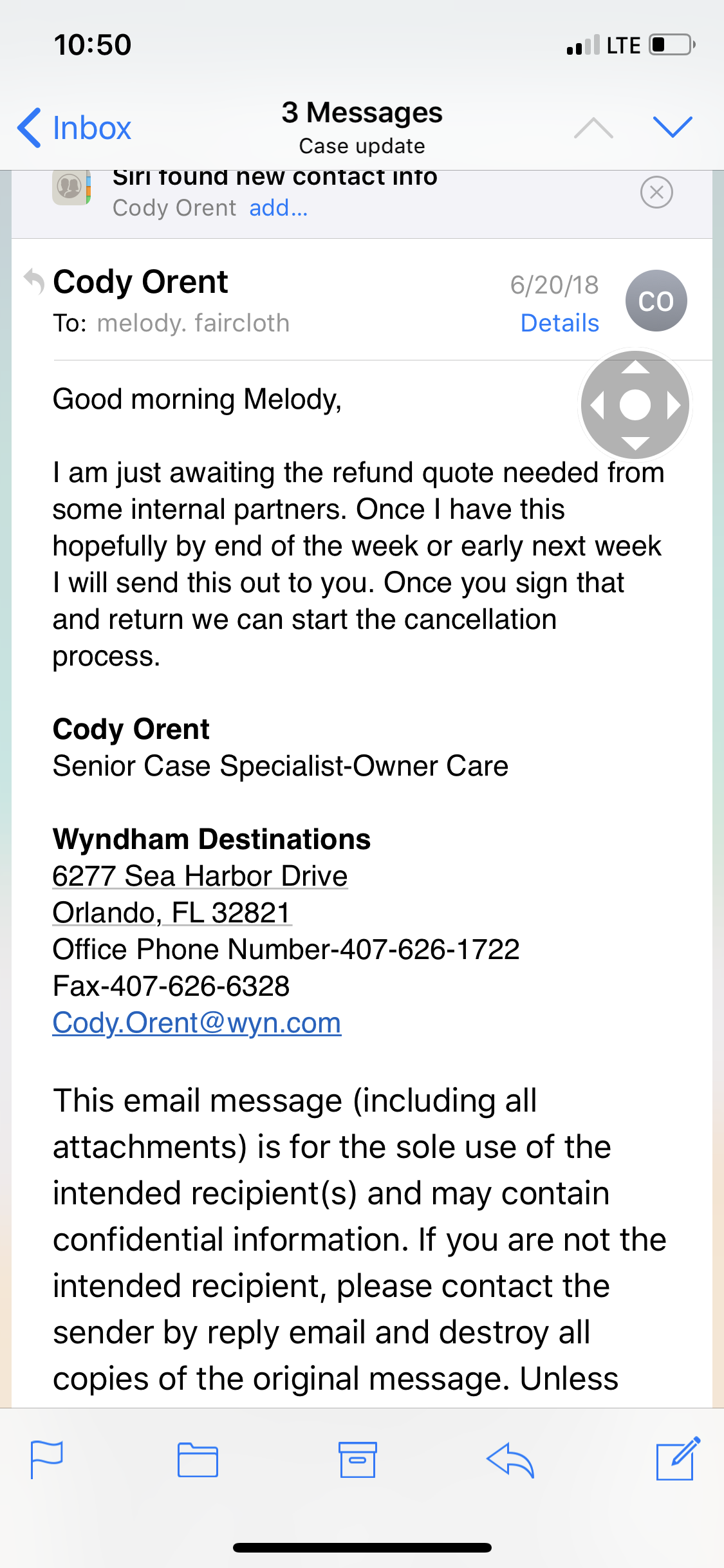Dismiss the Siri contact info banner

(x=656, y=192)
